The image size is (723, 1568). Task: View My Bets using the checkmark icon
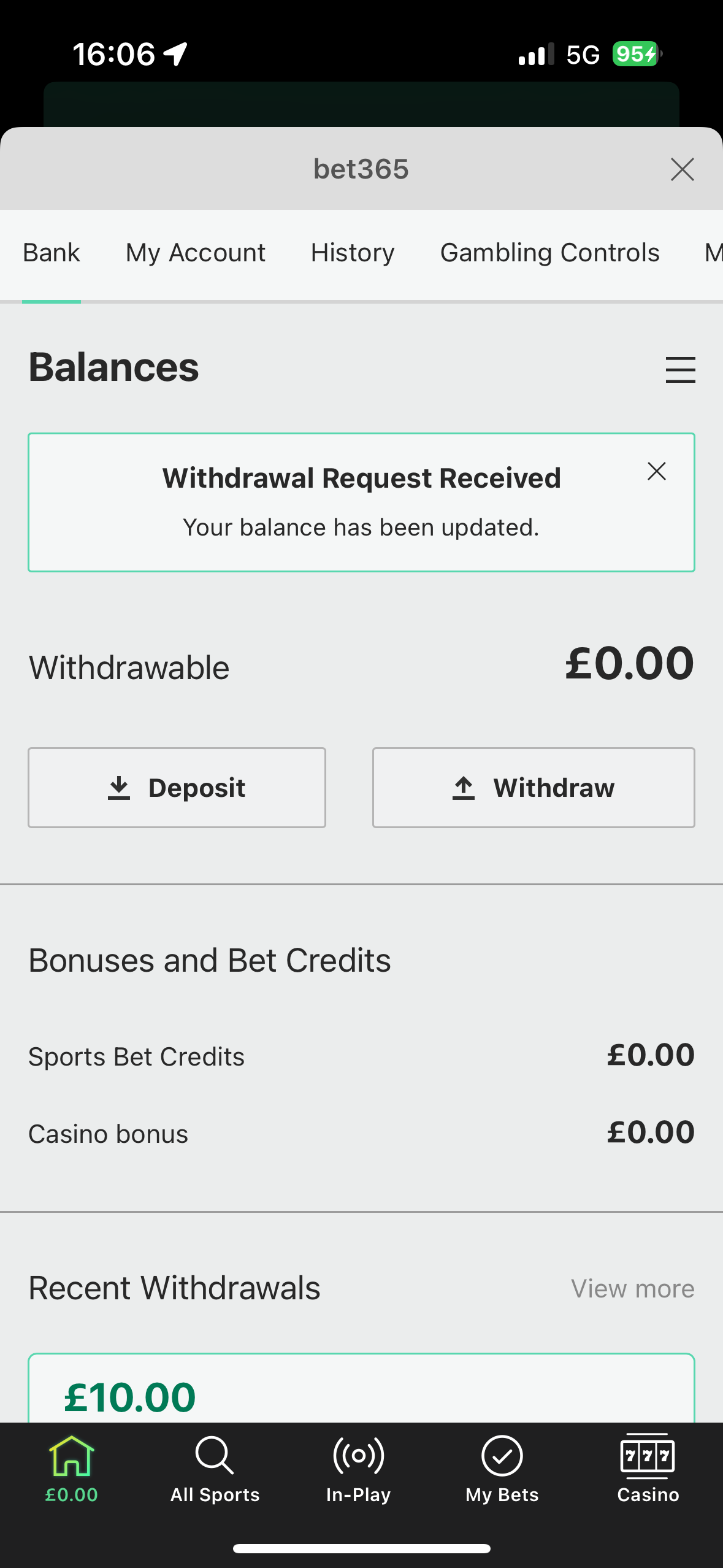[501, 1456]
